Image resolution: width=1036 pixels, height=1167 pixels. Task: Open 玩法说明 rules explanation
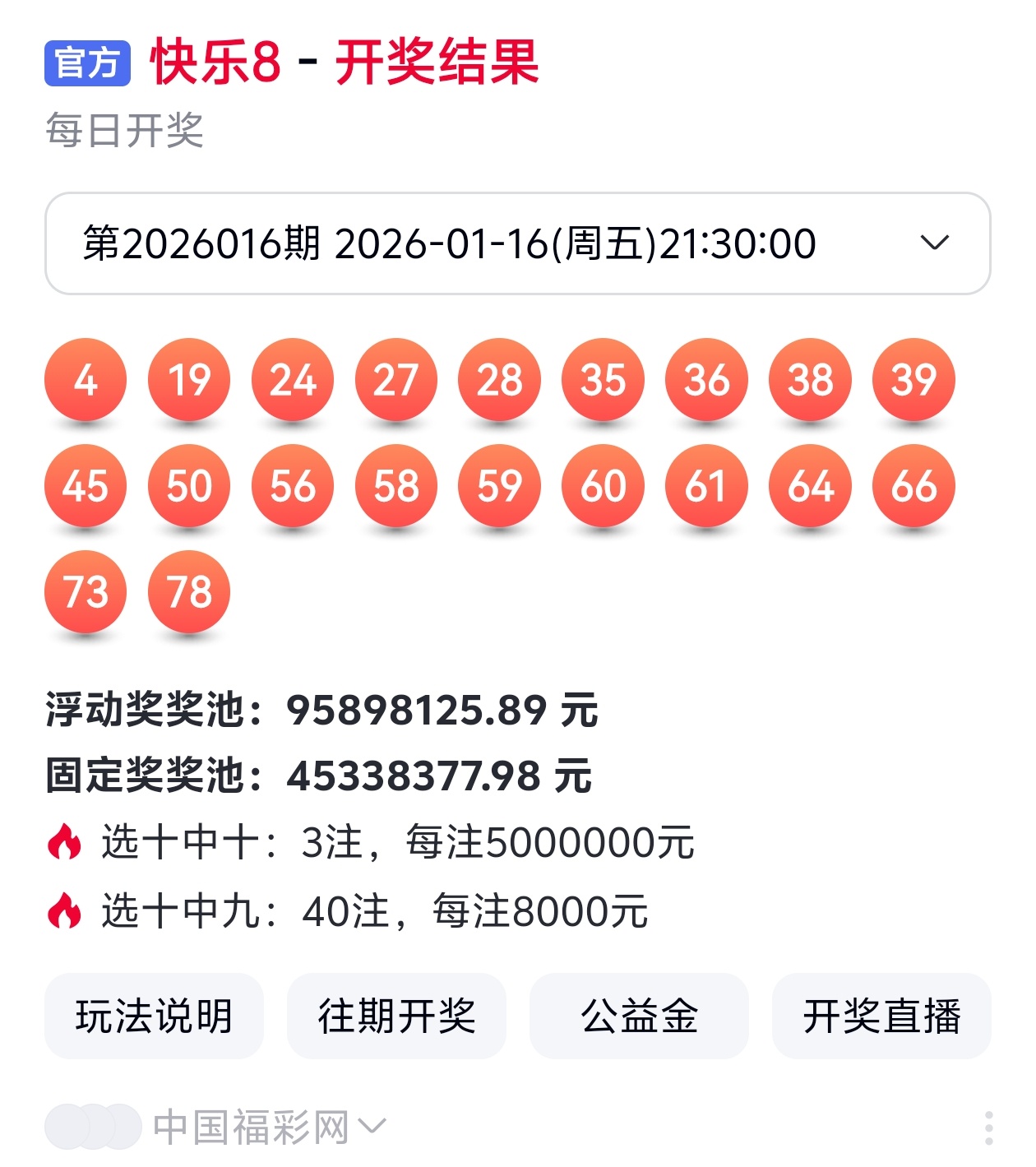click(x=154, y=1016)
